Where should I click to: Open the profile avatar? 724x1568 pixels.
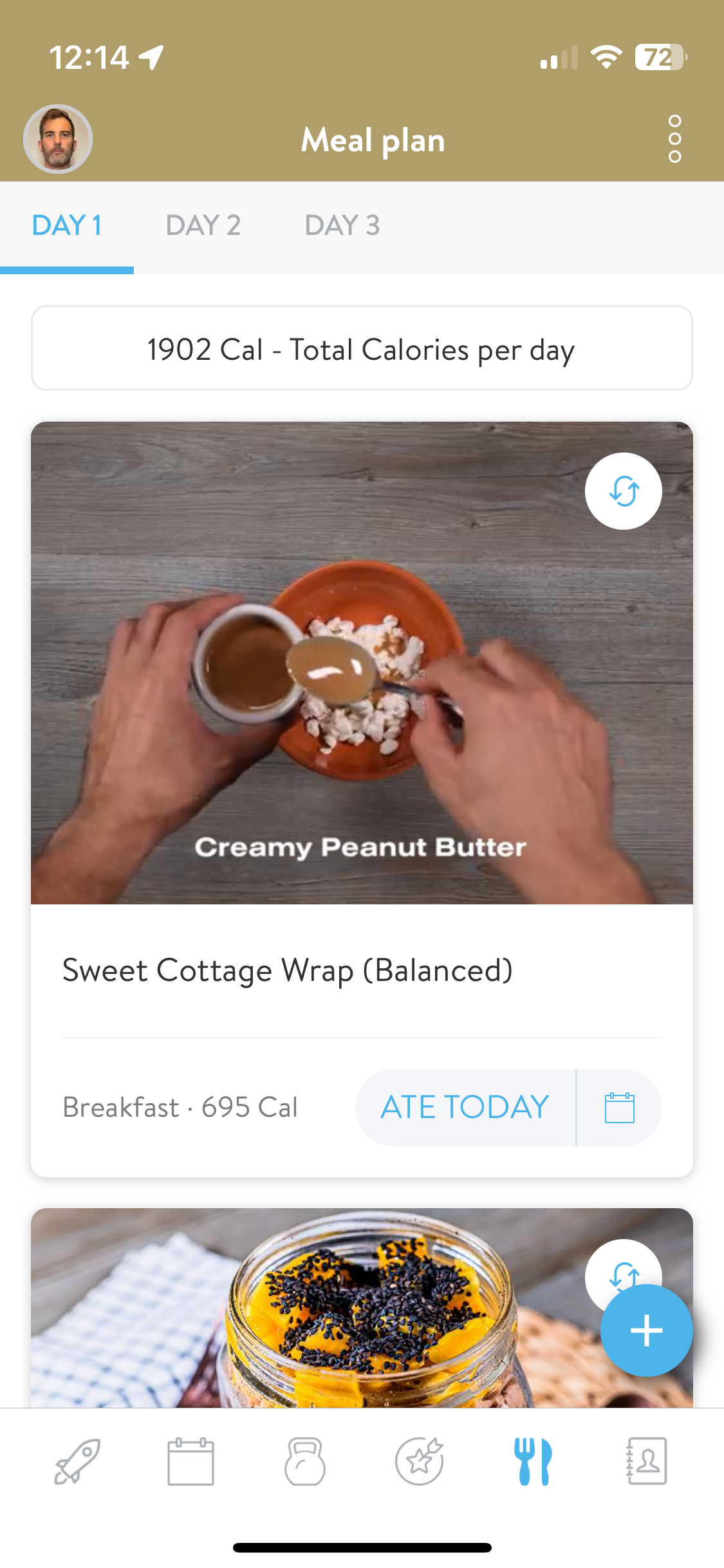(58, 139)
